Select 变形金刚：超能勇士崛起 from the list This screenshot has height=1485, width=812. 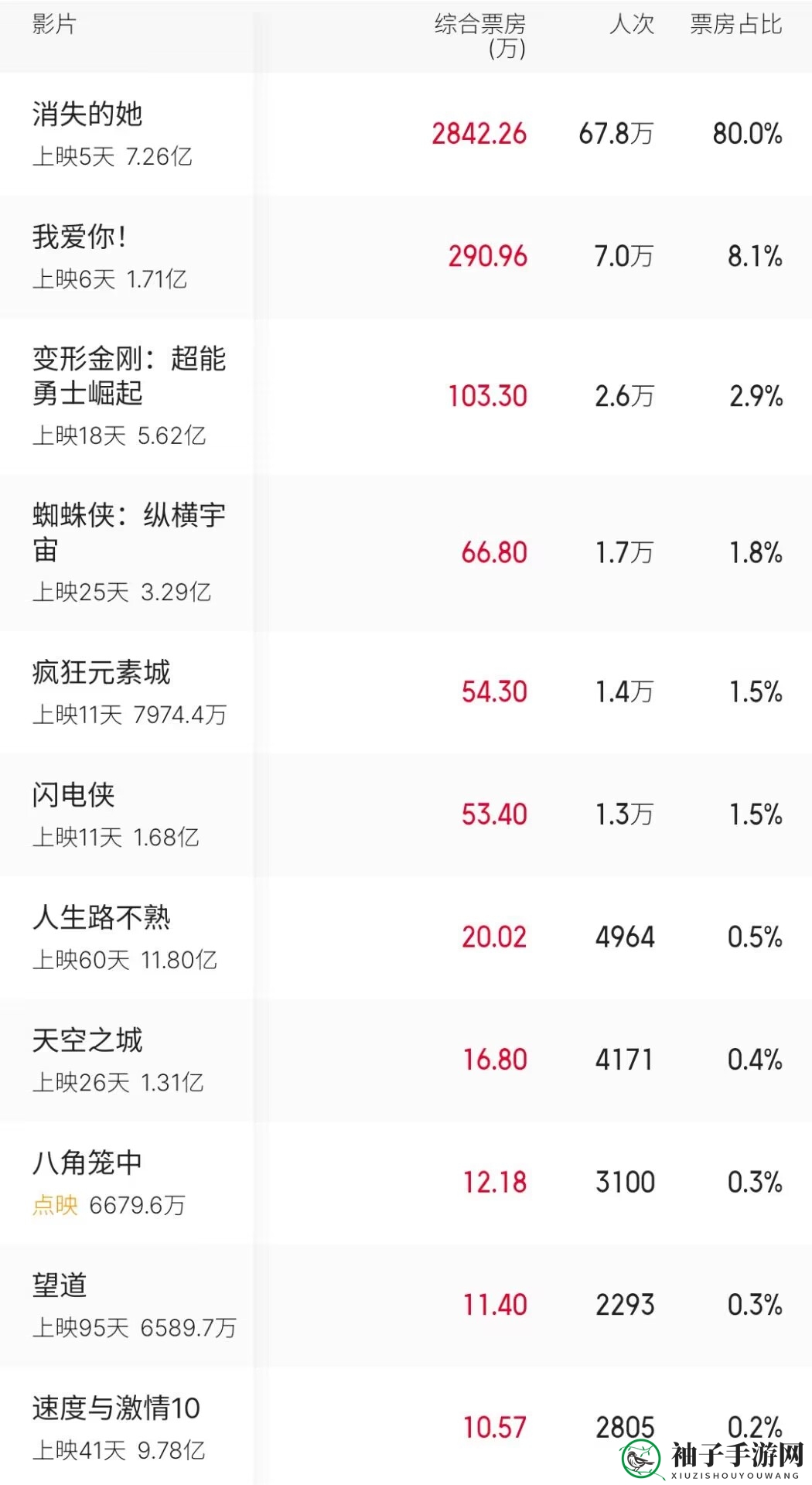[406, 396]
